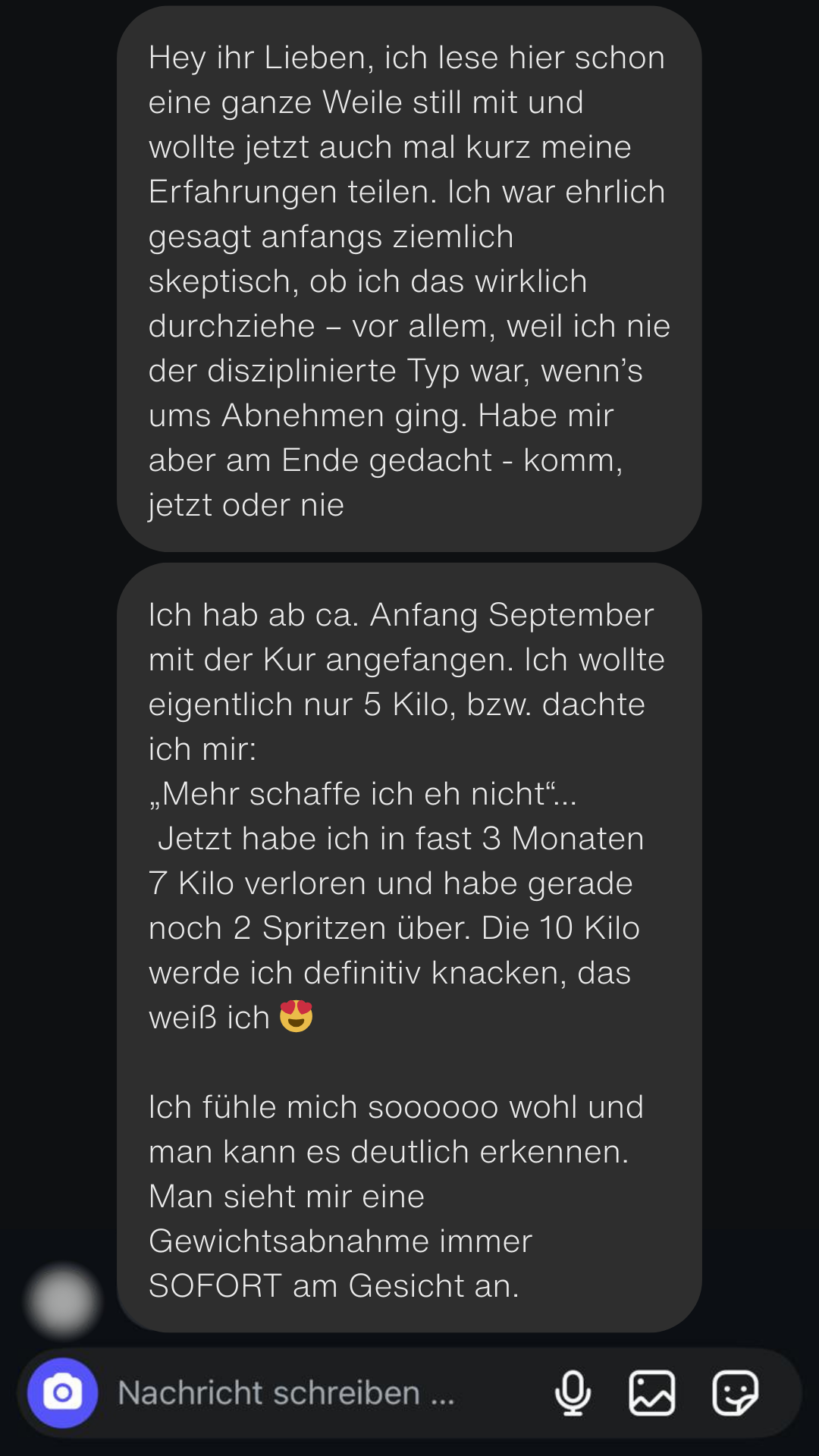Tap the Nachricht schreiben text field

coord(303,1393)
